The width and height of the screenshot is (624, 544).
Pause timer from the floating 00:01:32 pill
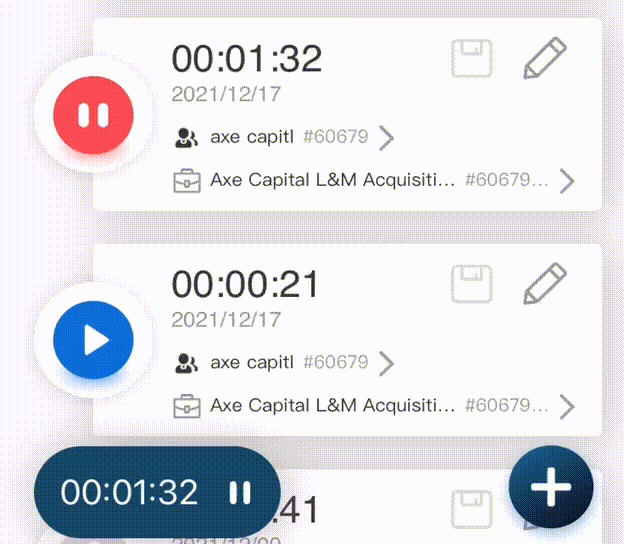(x=240, y=492)
